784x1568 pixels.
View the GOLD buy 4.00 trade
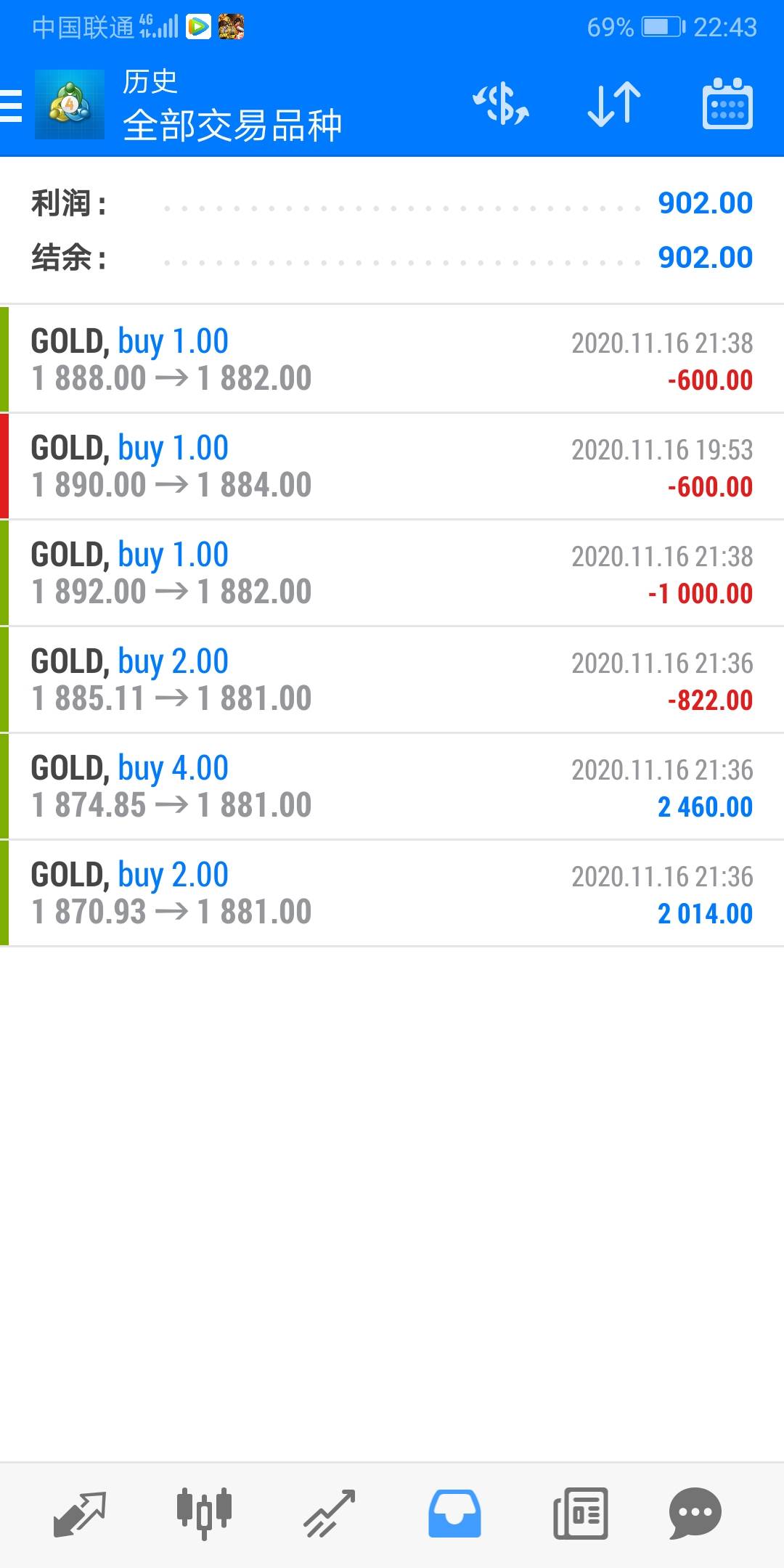392,786
